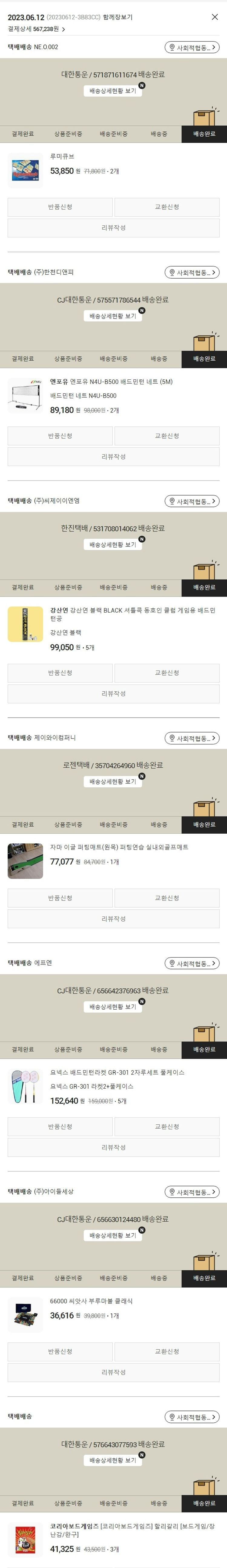
Task: Request a return for 요넥스 GR-301 rackets
Action: click(60, 1127)
